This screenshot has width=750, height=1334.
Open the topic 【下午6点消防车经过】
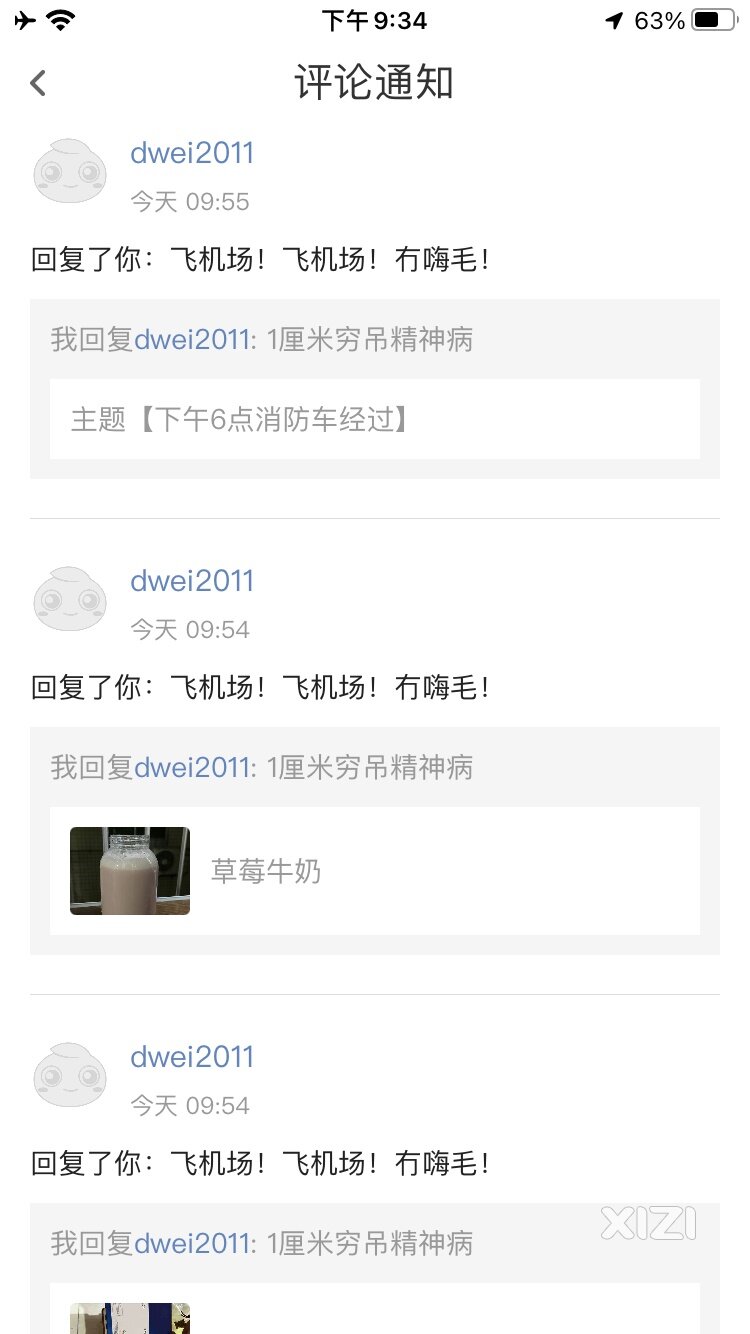tap(375, 419)
